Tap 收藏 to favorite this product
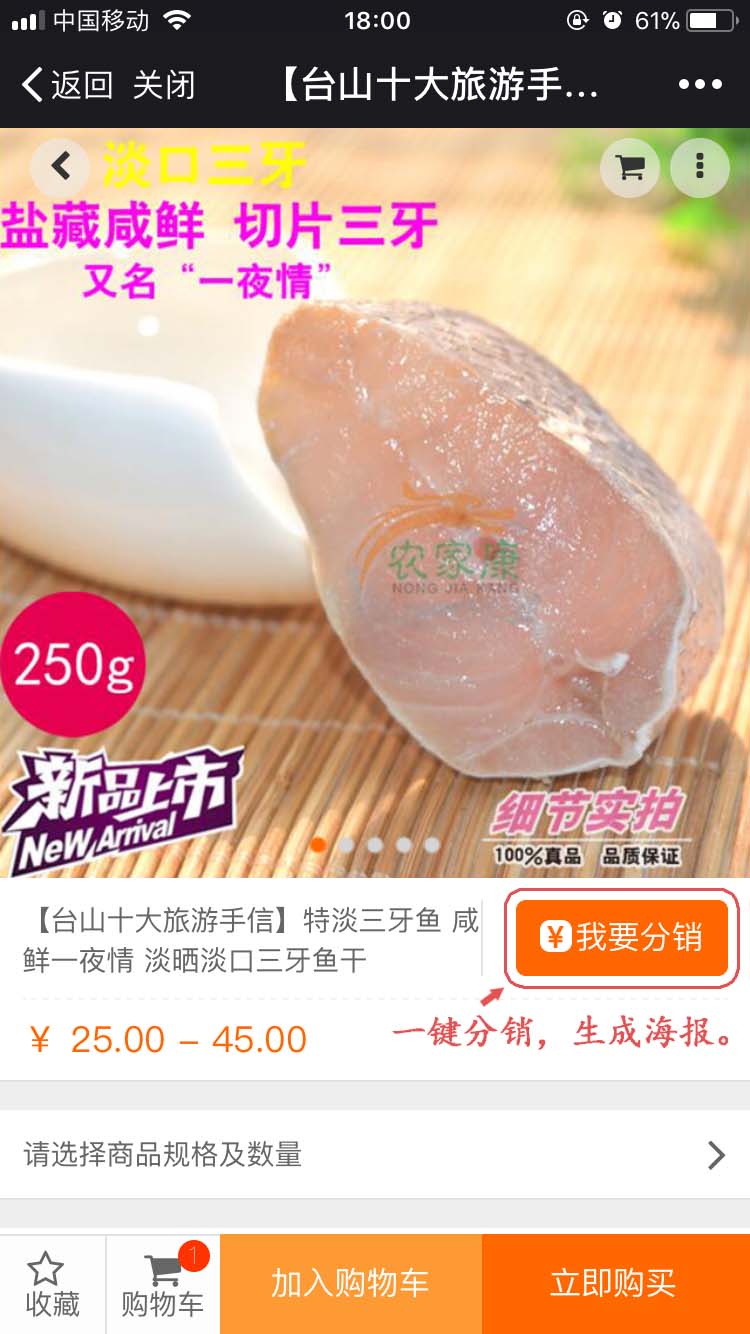The image size is (750, 1334). pyautogui.click(x=52, y=1285)
